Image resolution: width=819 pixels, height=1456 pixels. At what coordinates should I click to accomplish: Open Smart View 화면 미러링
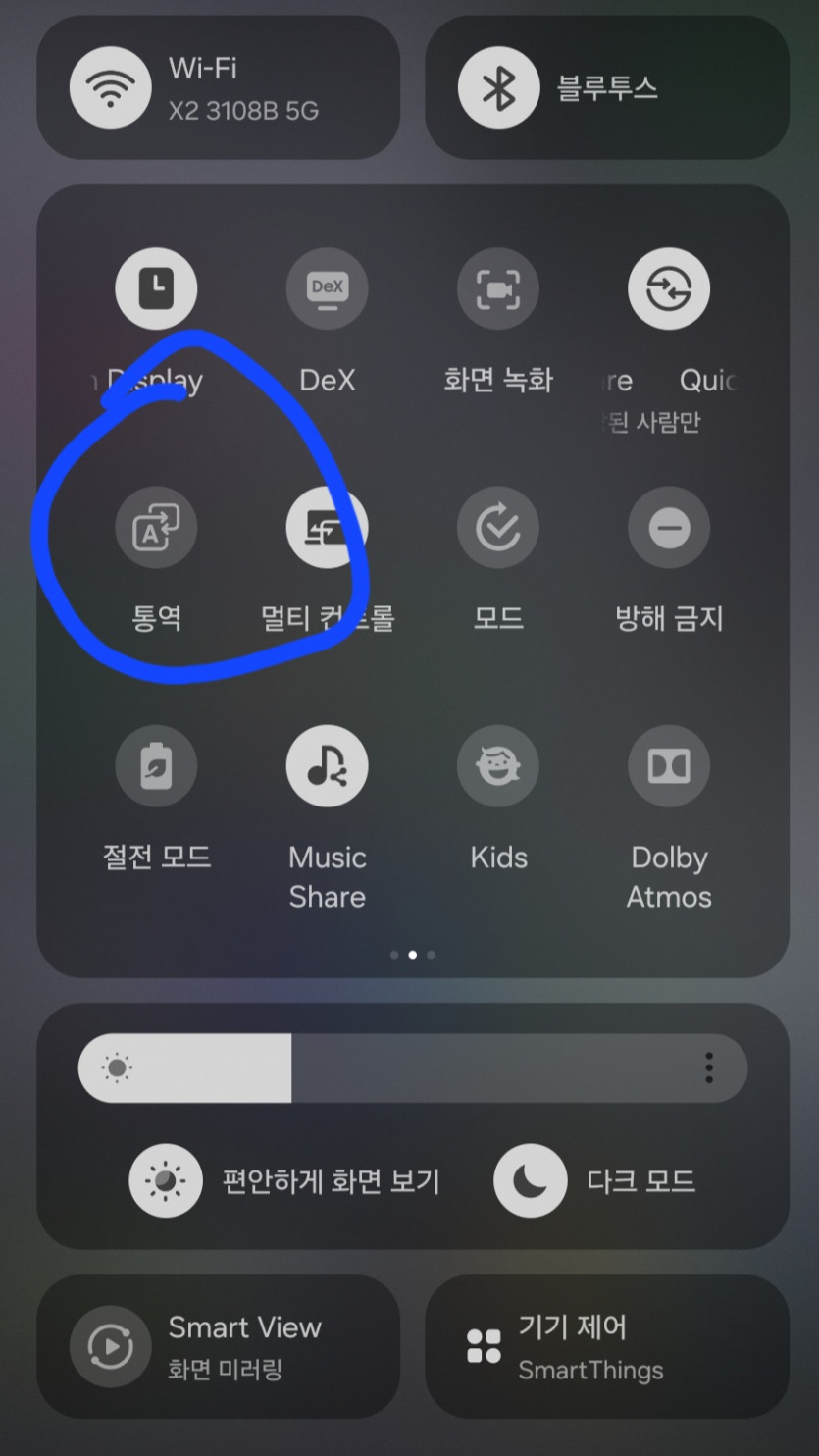click(218, 1346)
